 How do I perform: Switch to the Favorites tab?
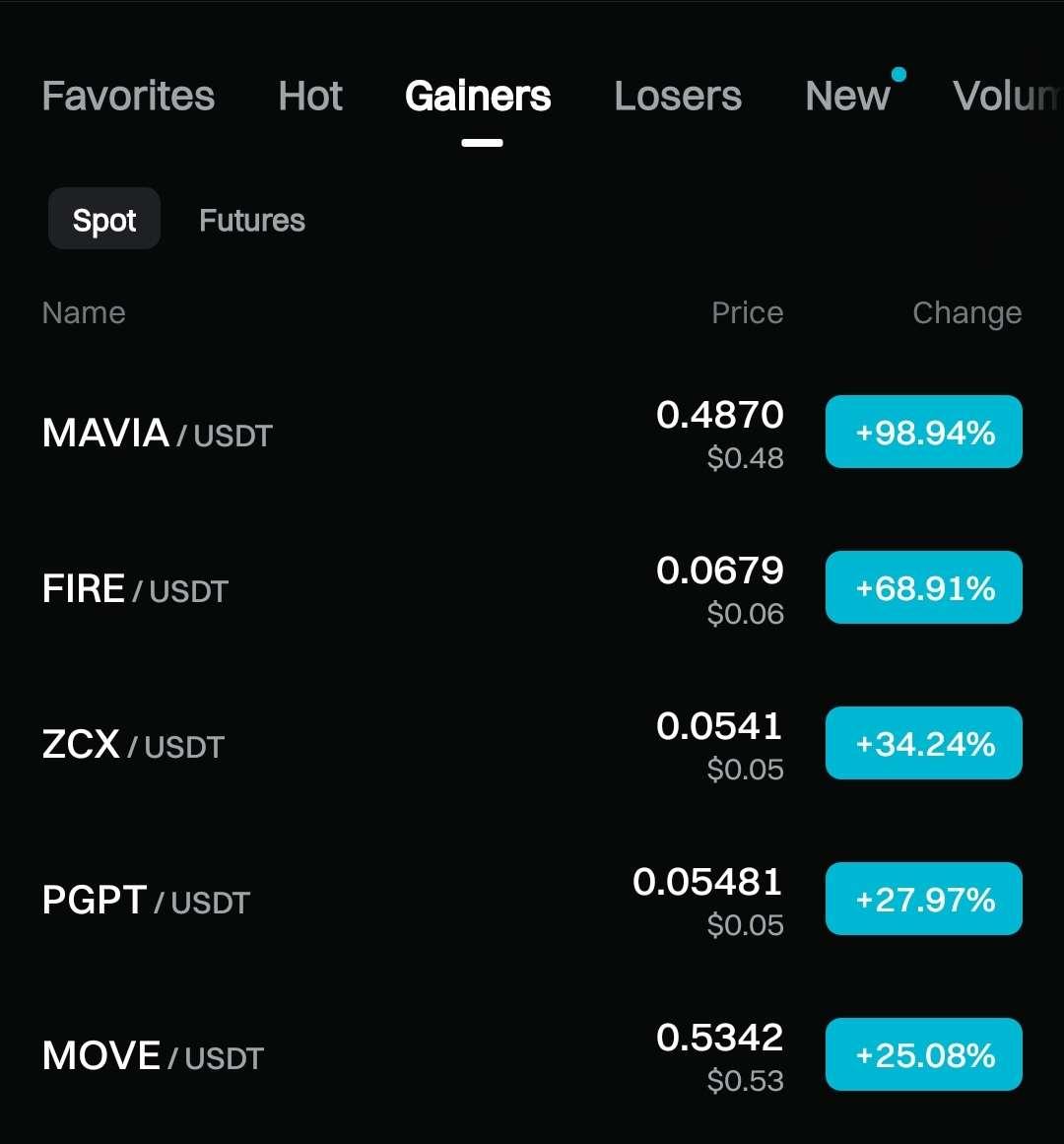(x=128, y=97)
